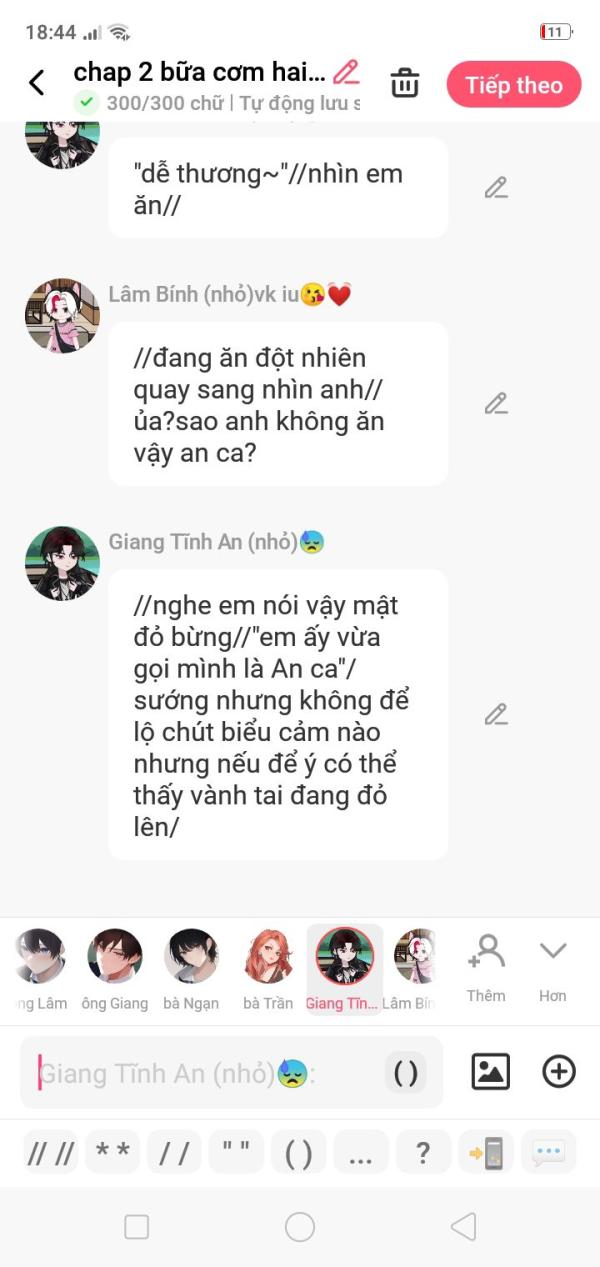600x1267 pixels.
Task: Select character ông Giang
Action: pos(115,970)
